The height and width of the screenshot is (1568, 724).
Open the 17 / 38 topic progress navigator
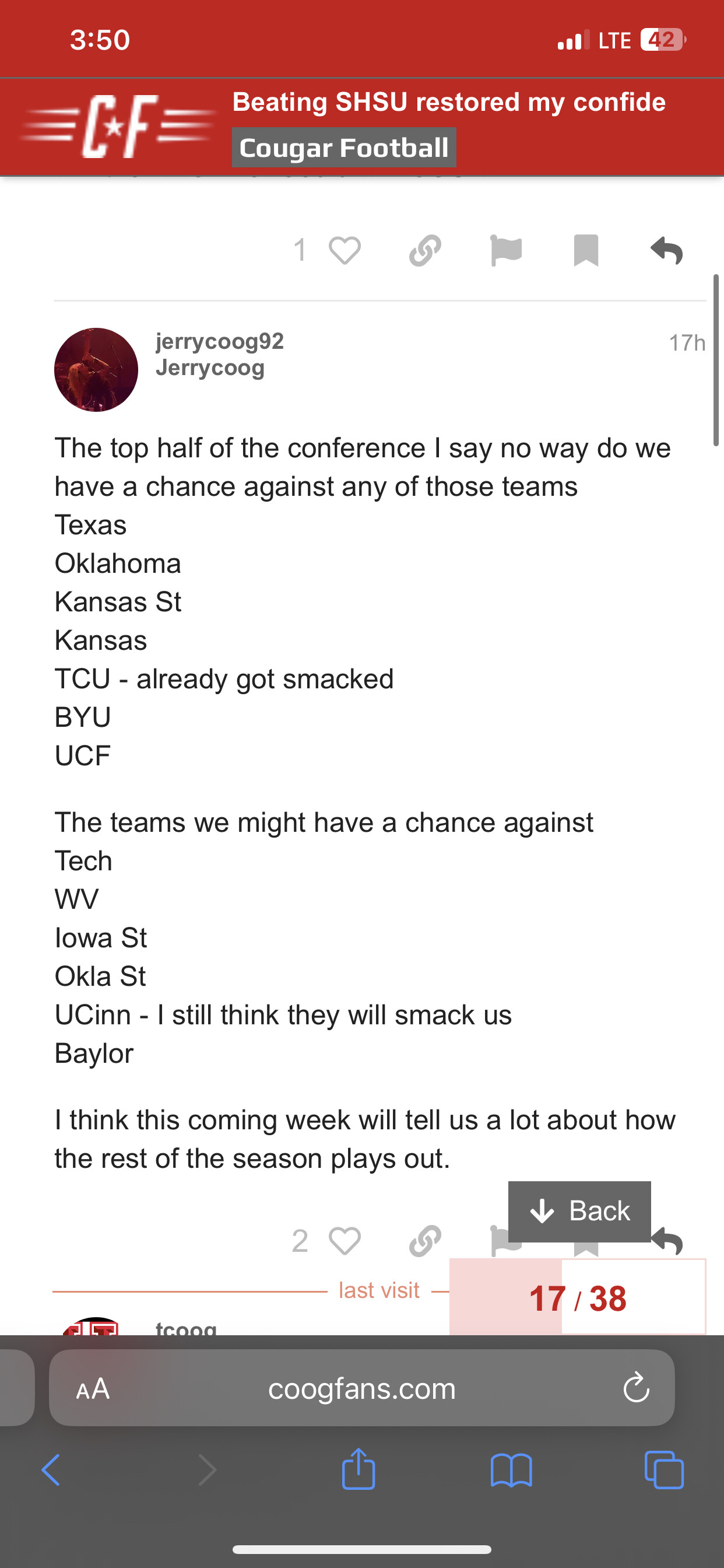click(x=577, y=1297)
